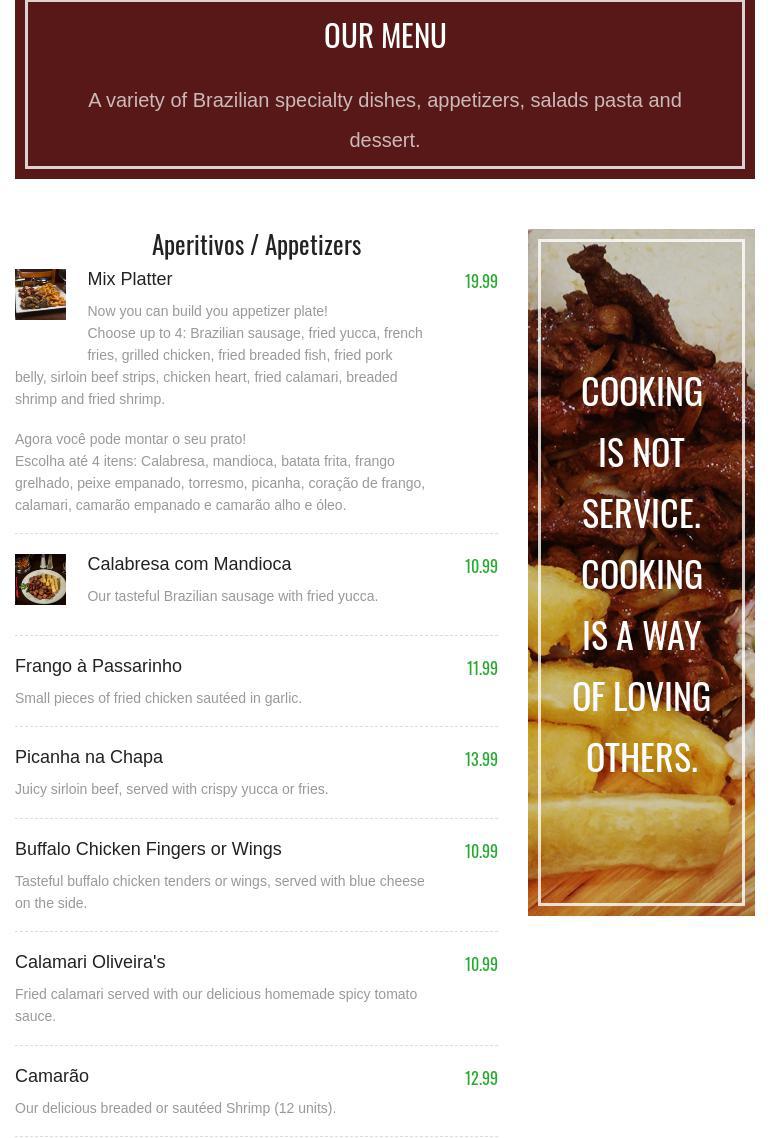Open the Mix Platter photo thumbnail
This screenshot has height=1138, width=770.
pos(40,294)
